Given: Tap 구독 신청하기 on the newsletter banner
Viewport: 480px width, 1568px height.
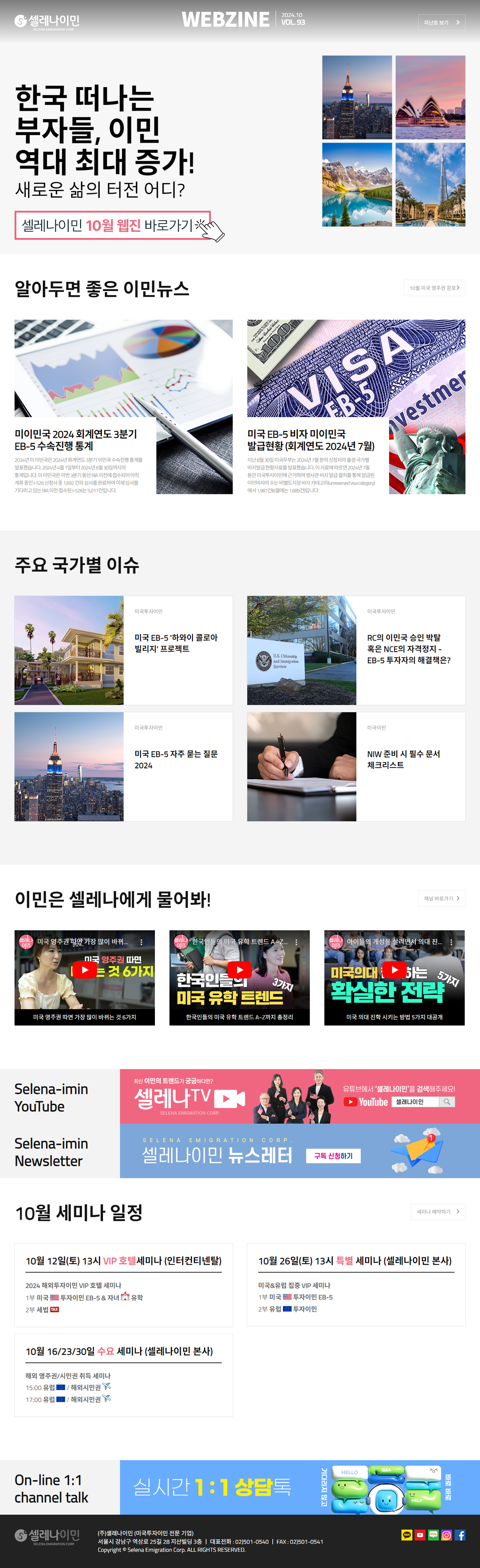Looking at the screenshot, I should click(333, 1156).
